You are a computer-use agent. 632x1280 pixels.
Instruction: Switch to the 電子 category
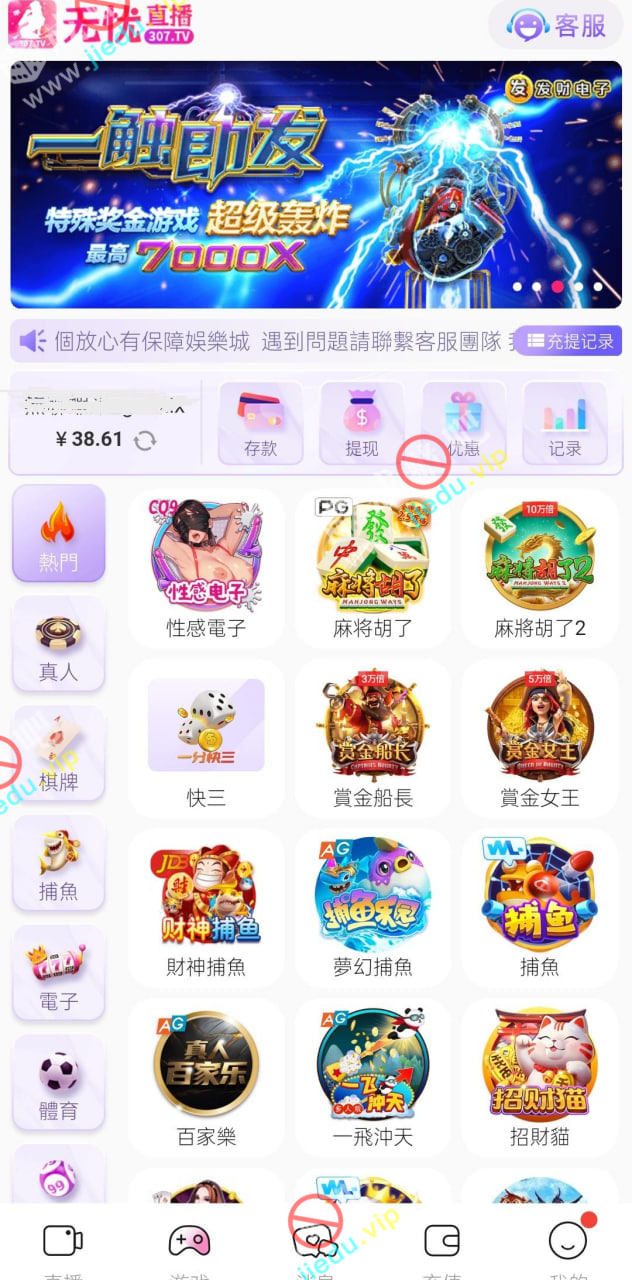pos(58,972)
